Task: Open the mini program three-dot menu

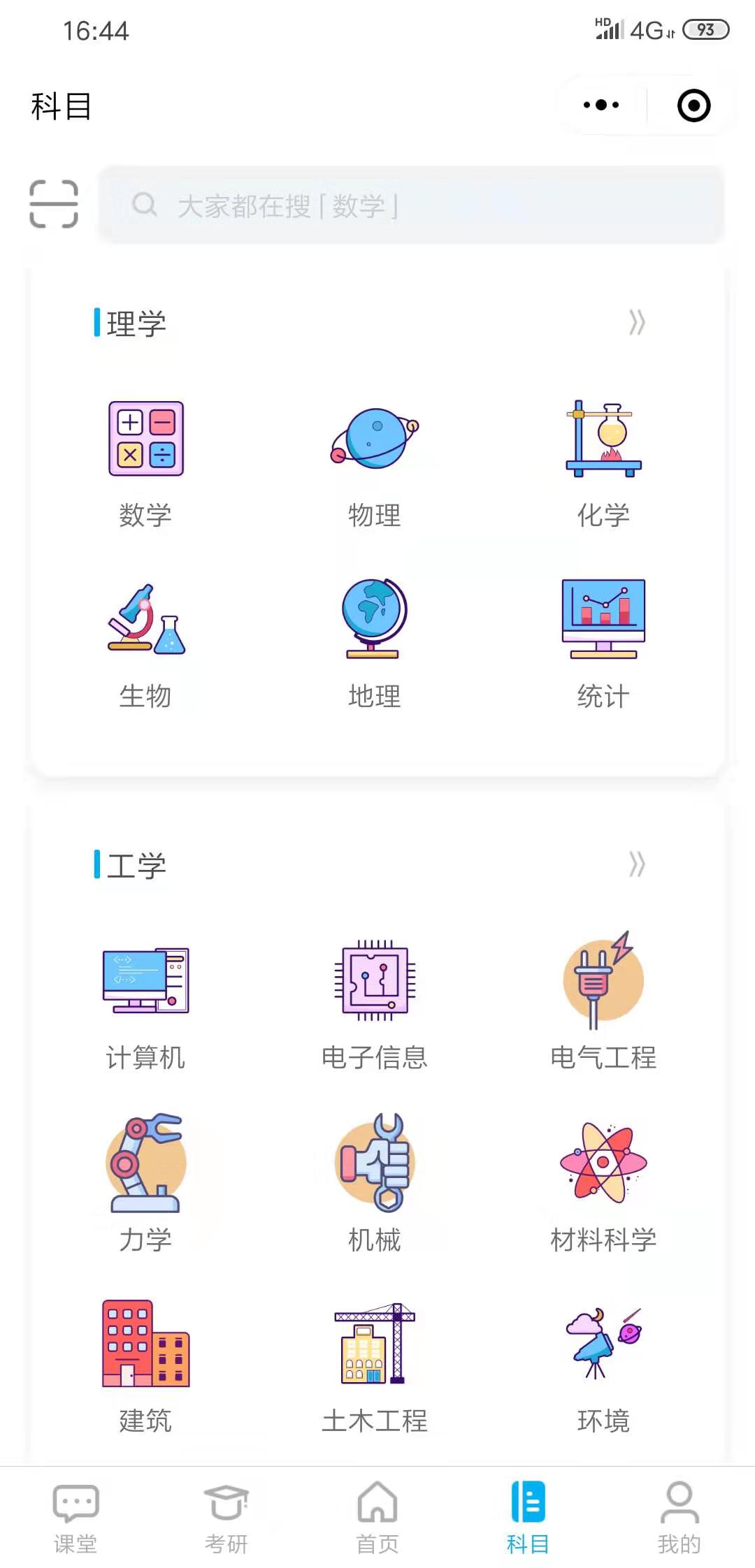Action: [601, 106]
